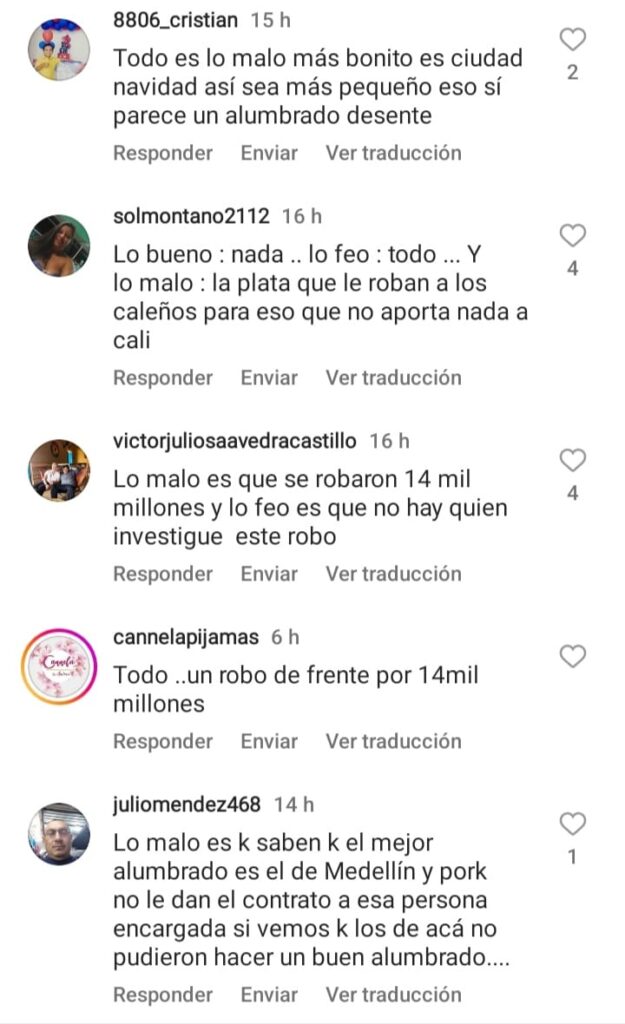The image size is (625, 1024).
Task: Reply to 8806_cristian's comment
Action: click(162, 153)
